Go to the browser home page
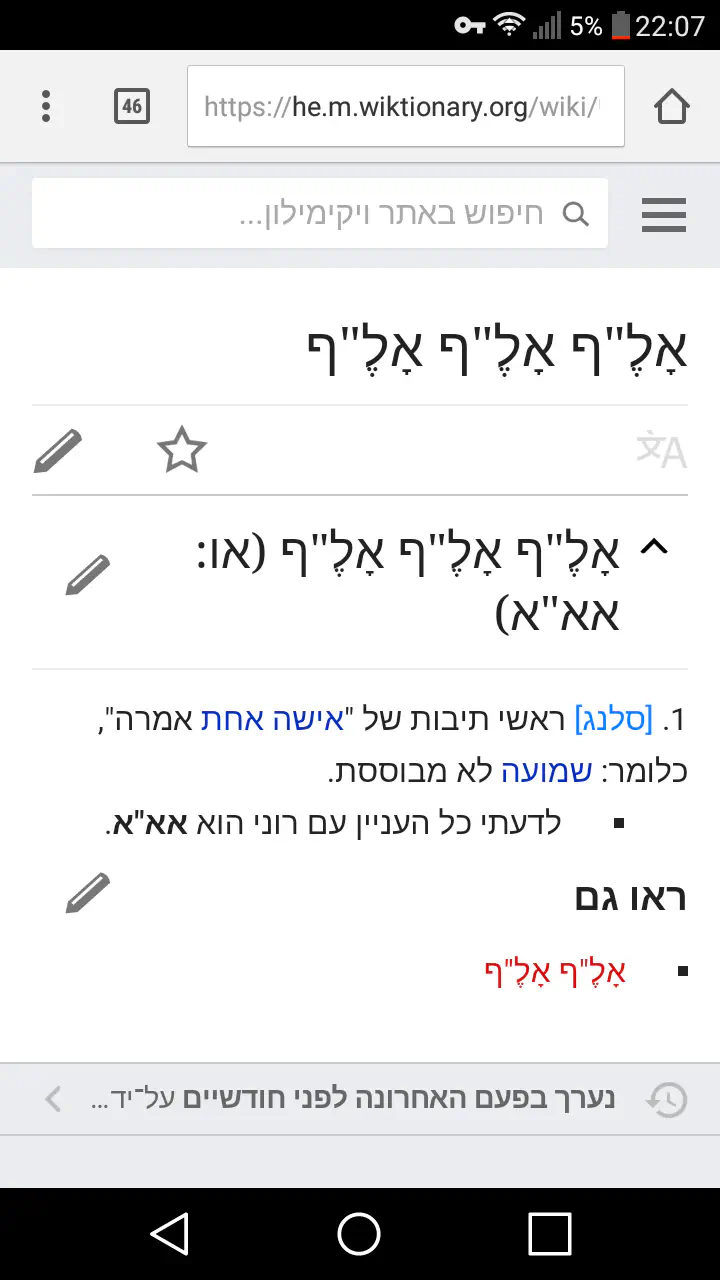This screenshot has height=1280, width=720. (671, 106)
